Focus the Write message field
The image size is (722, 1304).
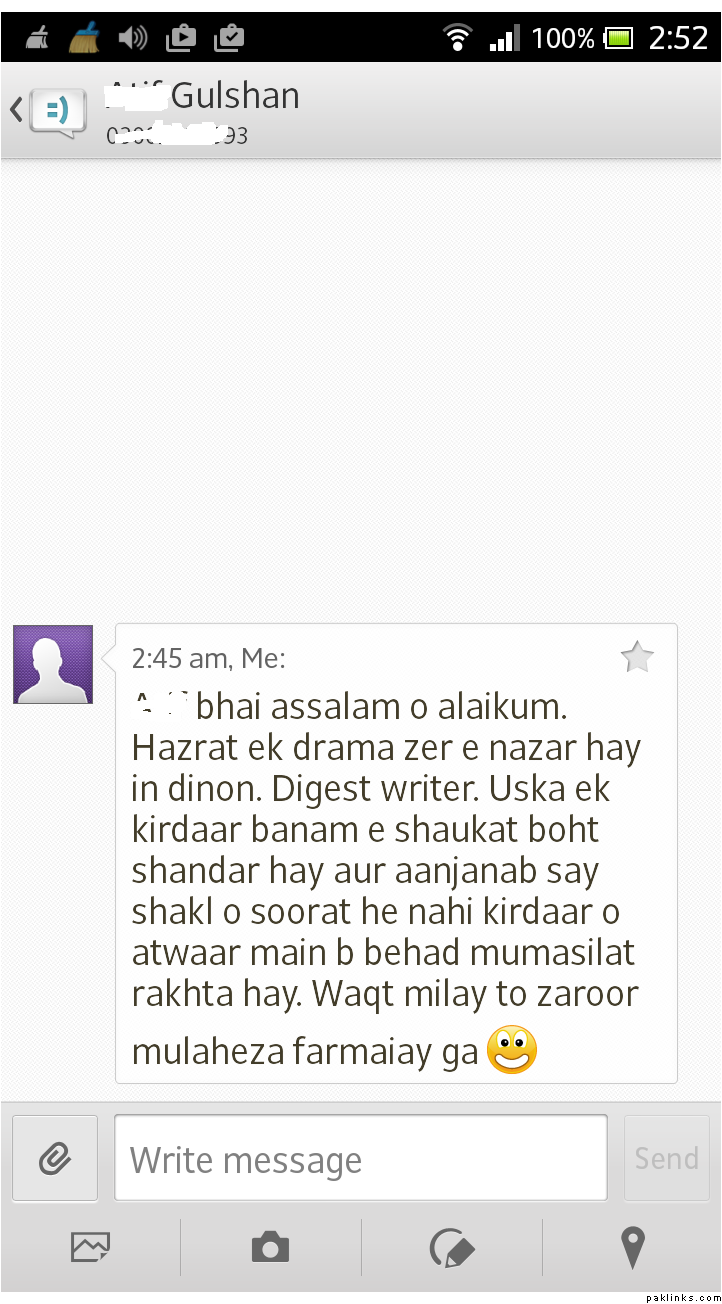click(360, 1159)
